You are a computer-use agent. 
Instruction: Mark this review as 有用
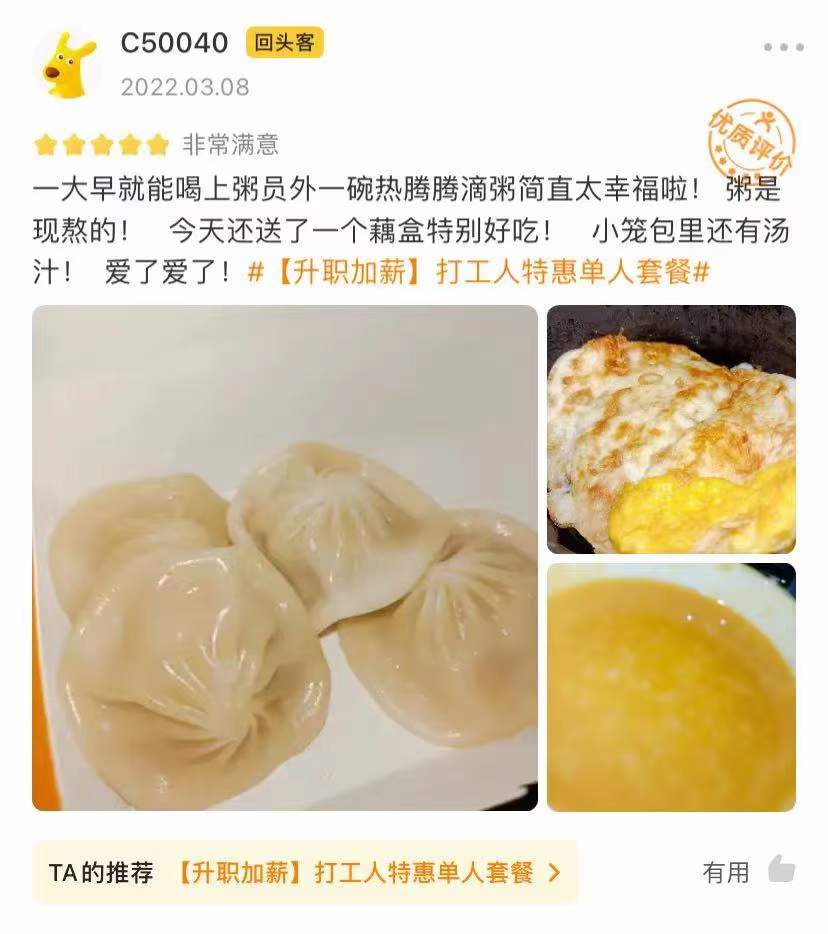750,871
